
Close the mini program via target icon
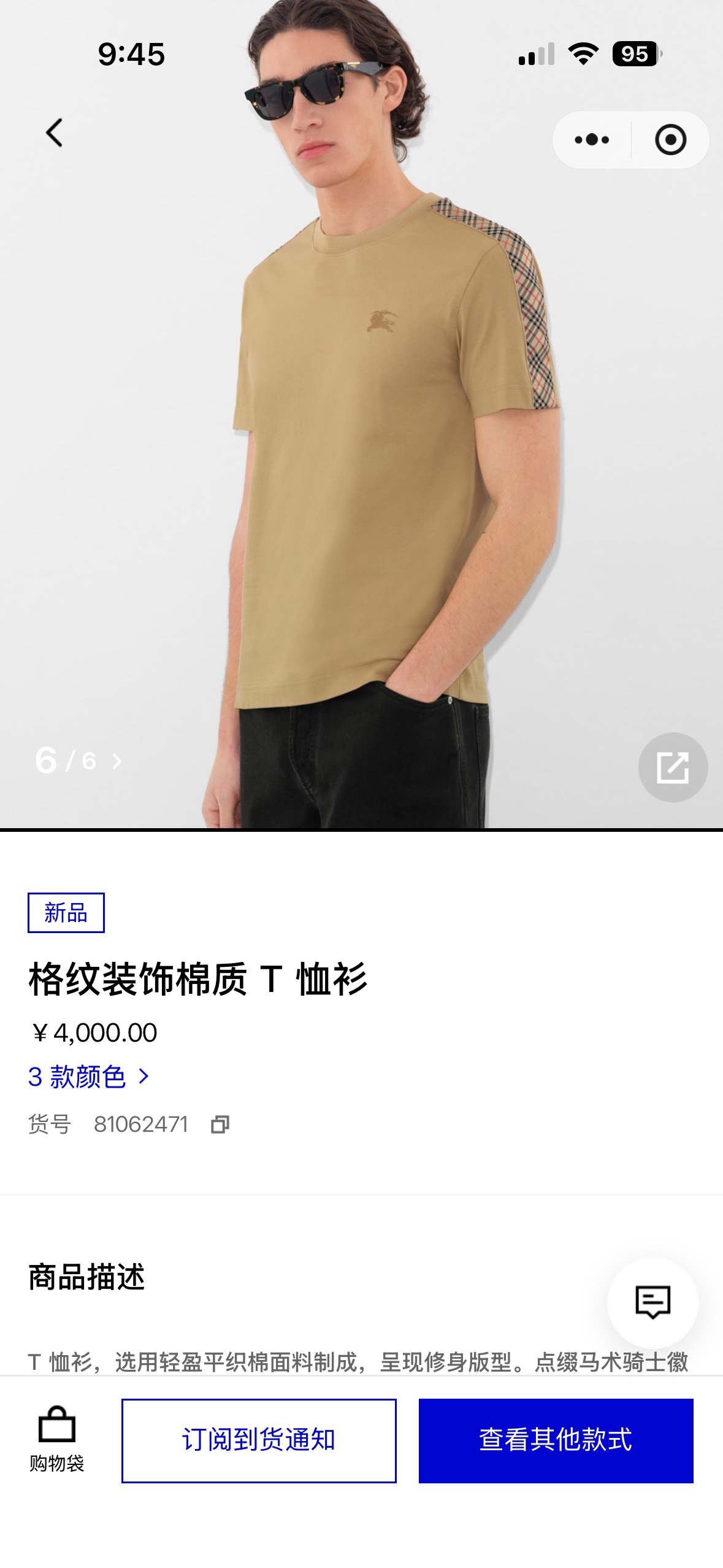click(x=670, y=140)
